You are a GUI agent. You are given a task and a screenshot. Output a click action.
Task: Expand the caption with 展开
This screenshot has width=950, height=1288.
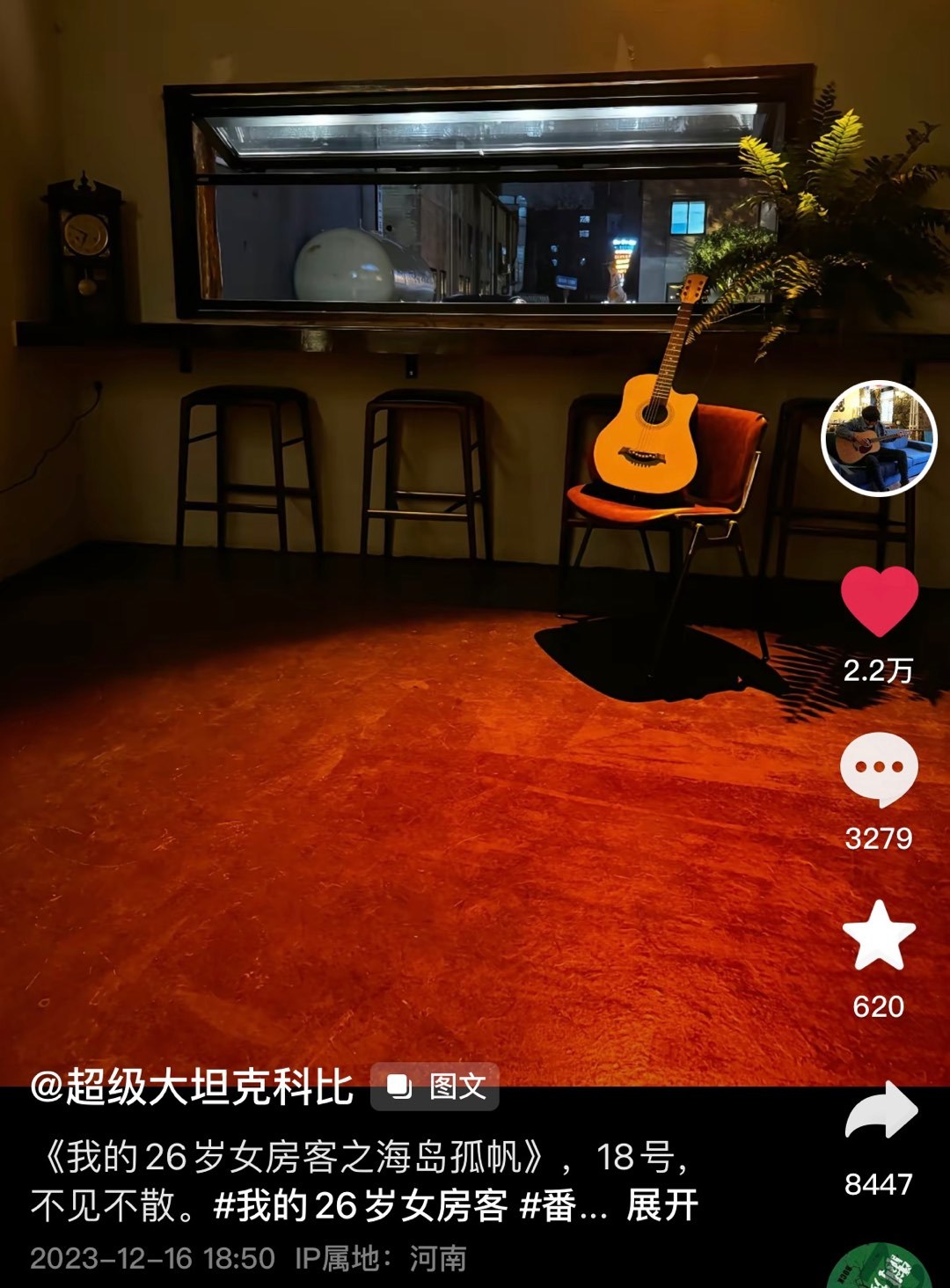pos(661,1206)
